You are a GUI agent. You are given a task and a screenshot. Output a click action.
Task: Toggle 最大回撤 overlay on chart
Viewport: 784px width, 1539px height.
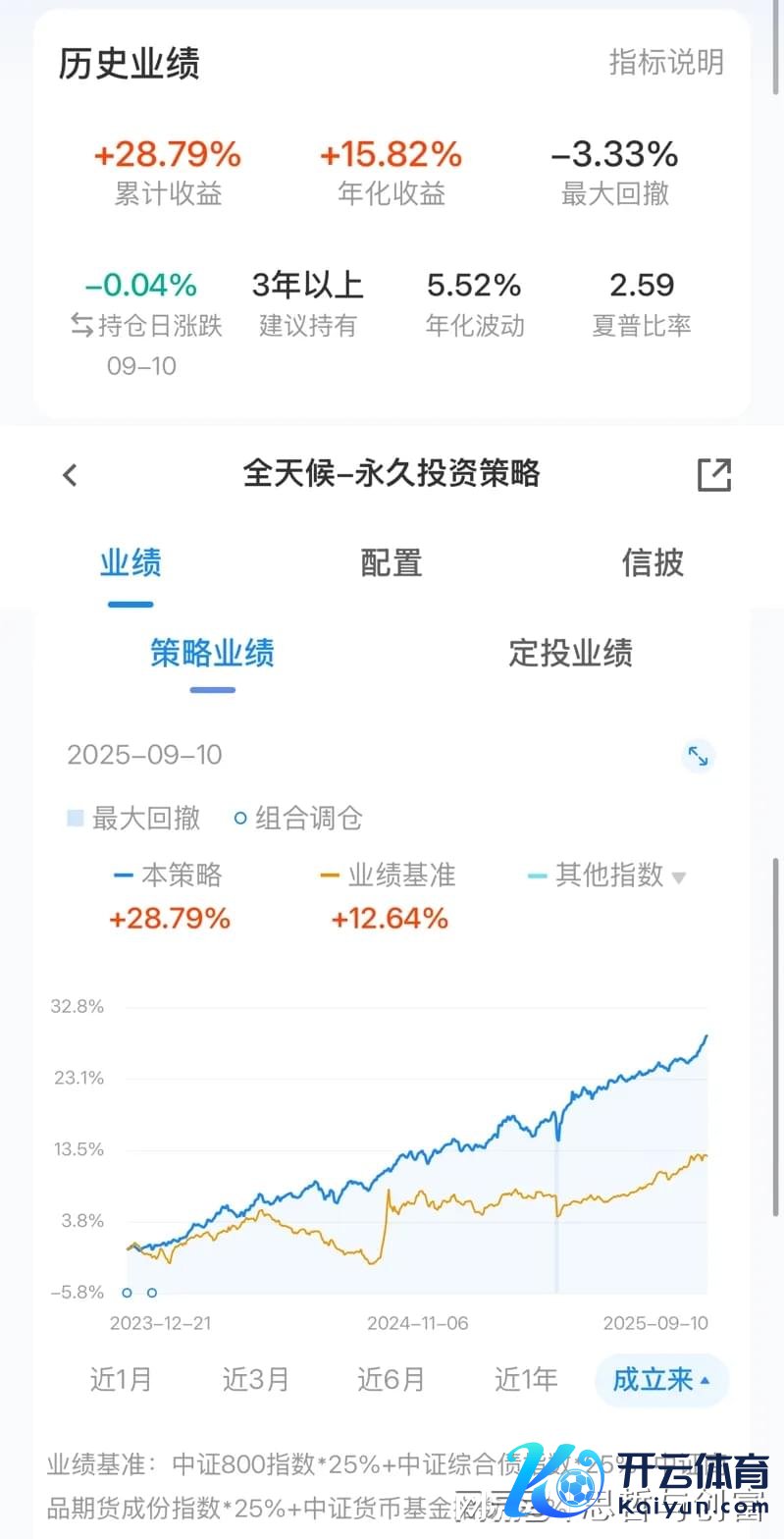pos(133,818)
